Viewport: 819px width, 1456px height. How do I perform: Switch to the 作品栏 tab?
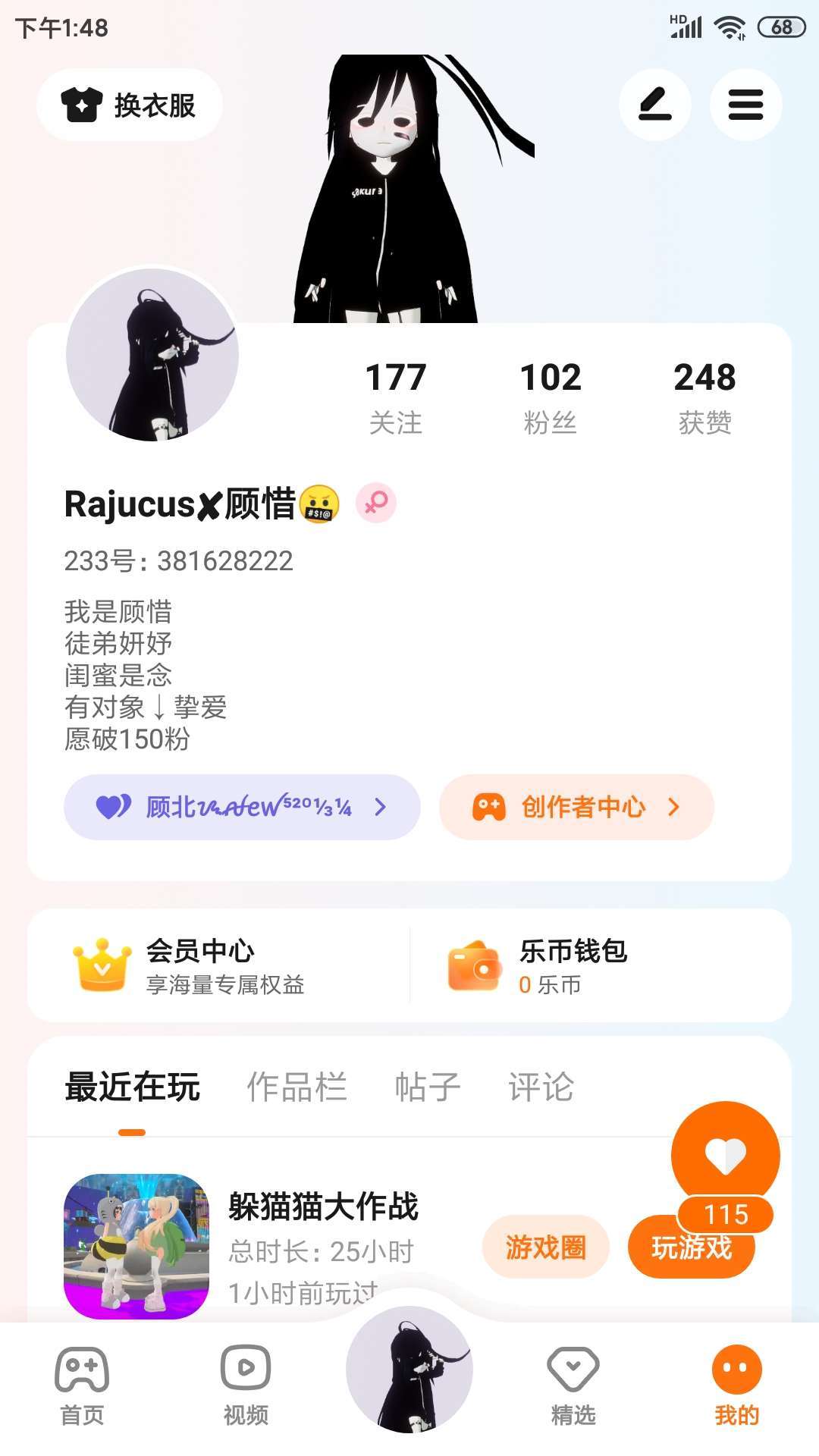point(297,1087)
